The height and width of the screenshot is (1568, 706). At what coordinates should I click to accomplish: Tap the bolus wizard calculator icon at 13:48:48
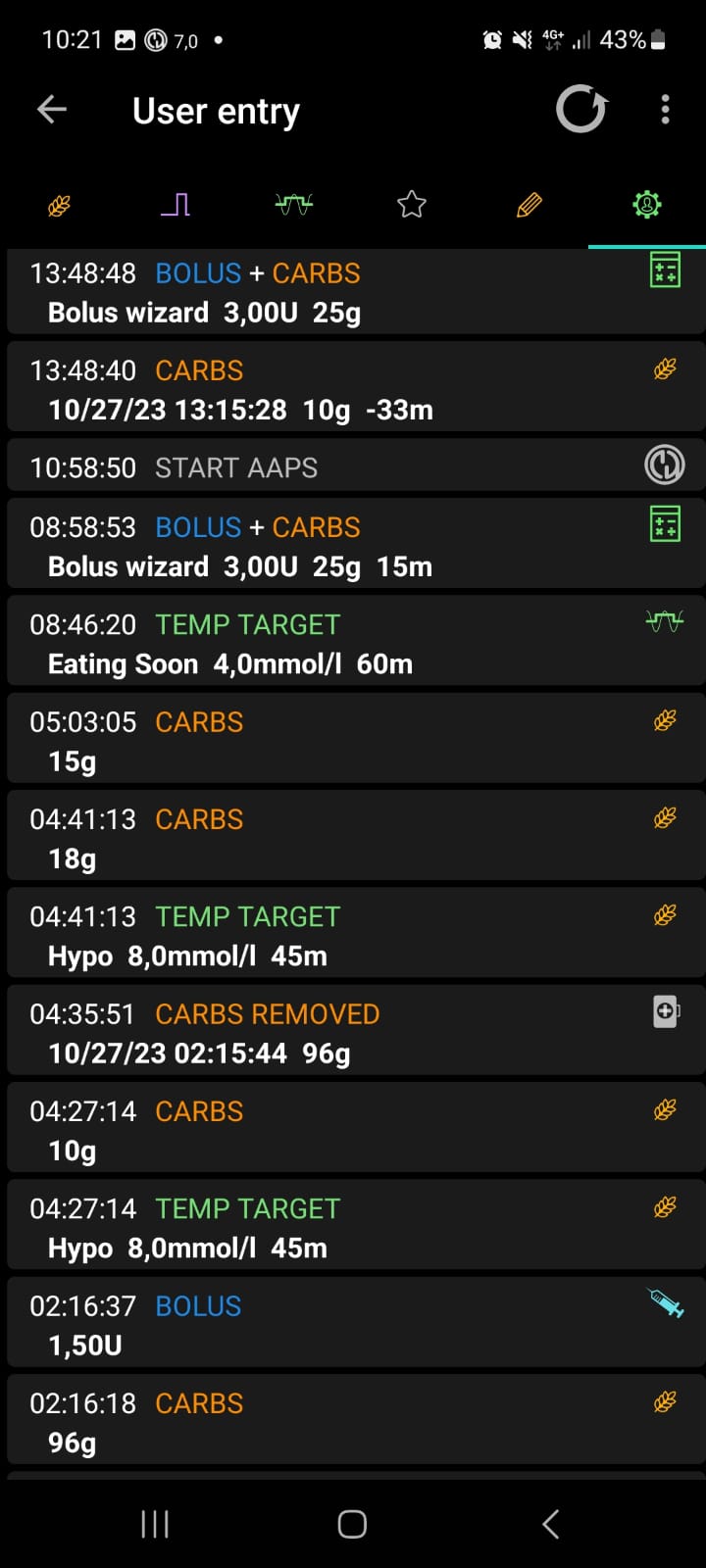click(666, 269)
